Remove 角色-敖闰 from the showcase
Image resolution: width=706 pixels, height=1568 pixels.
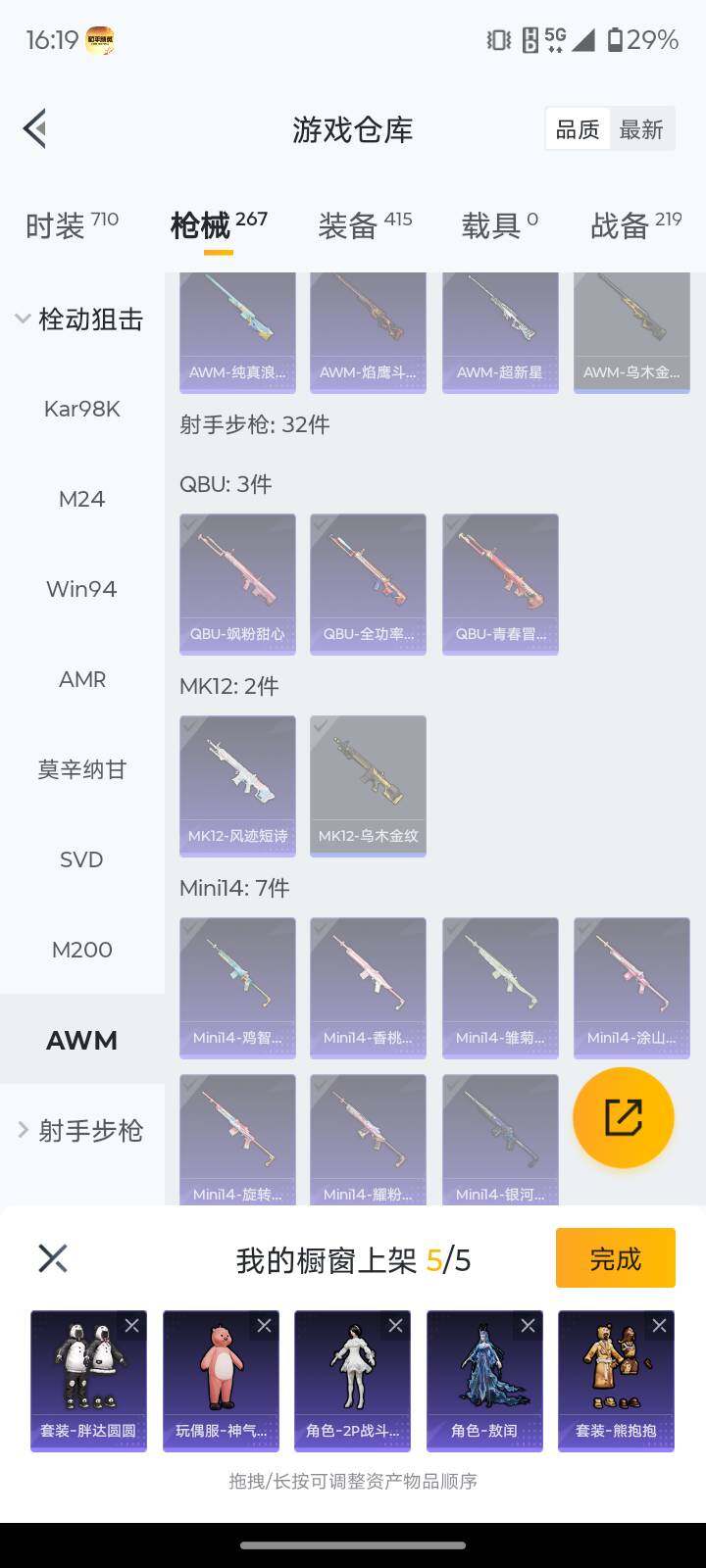pyautogui.click(x=528, y=1326)
